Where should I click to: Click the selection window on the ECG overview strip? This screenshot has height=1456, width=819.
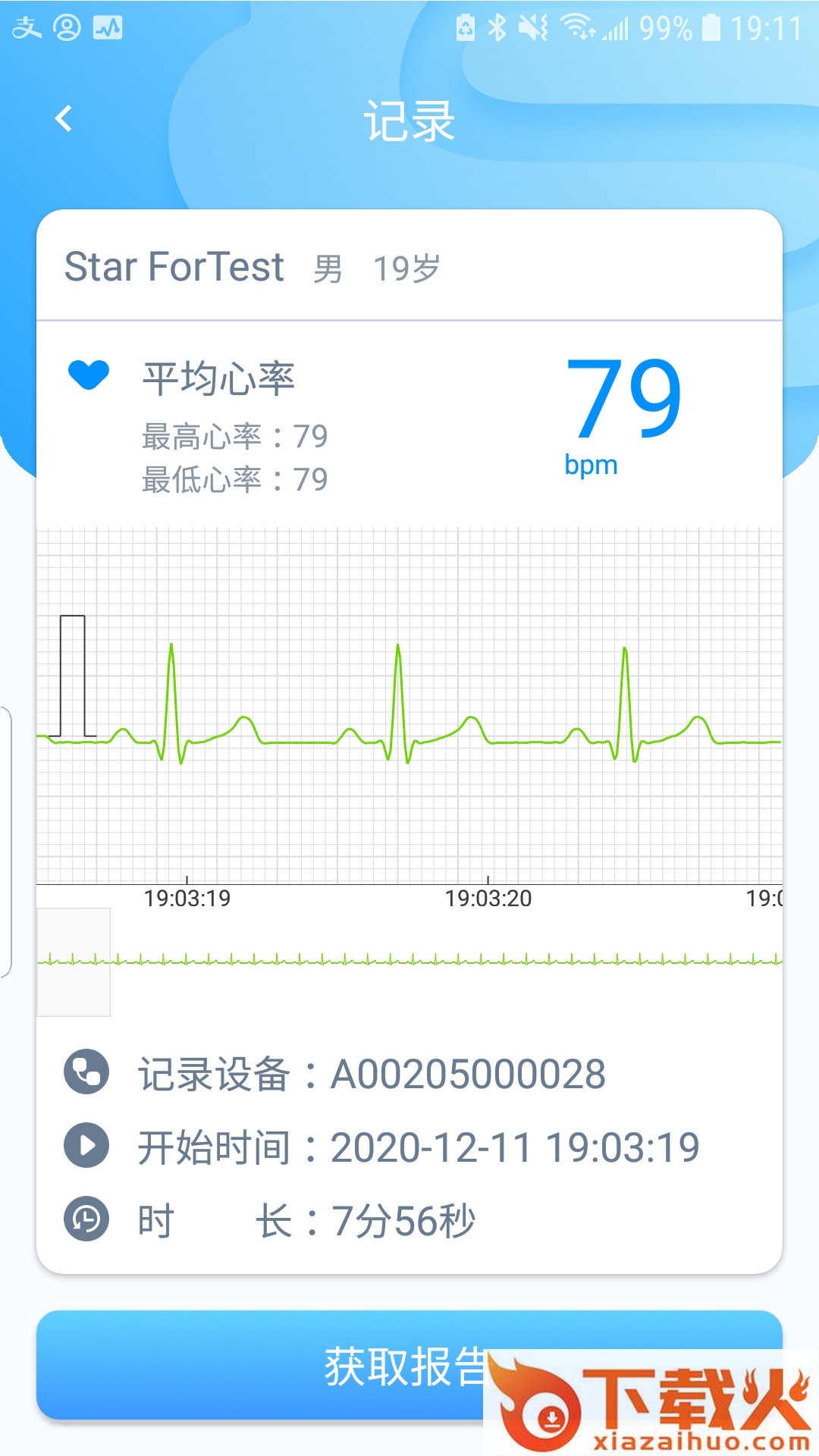point(74,962)
